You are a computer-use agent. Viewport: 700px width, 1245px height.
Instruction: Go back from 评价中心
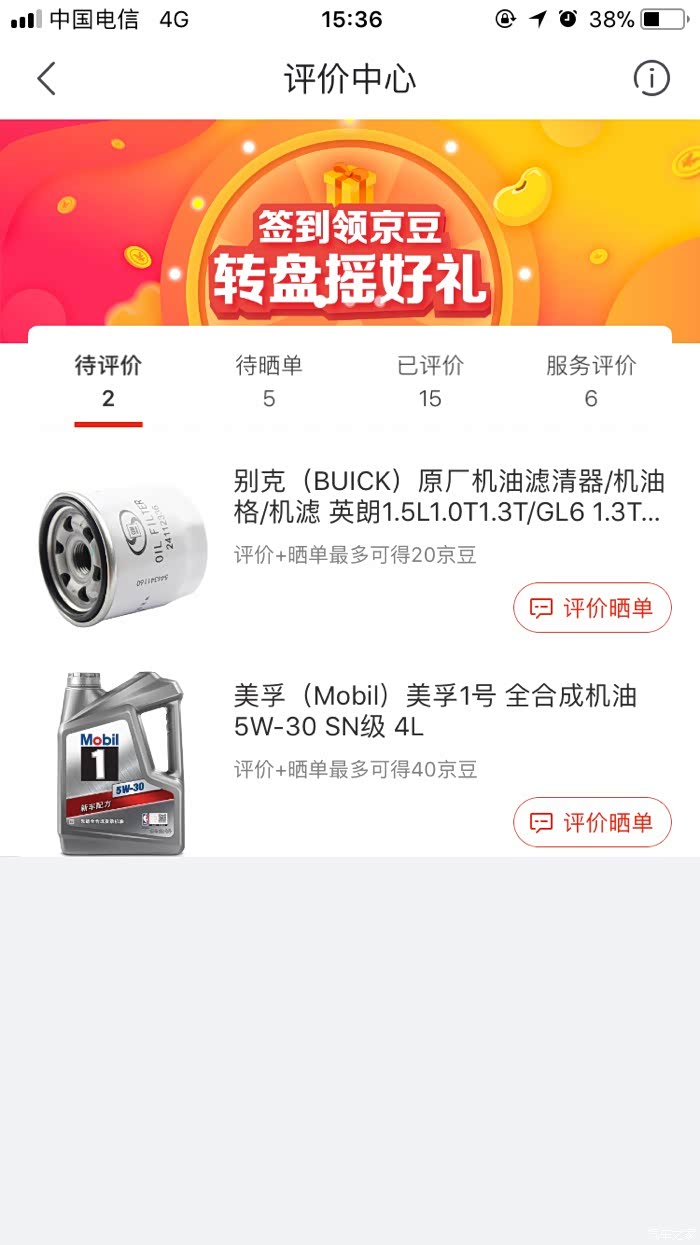click(x=46, y=79)
